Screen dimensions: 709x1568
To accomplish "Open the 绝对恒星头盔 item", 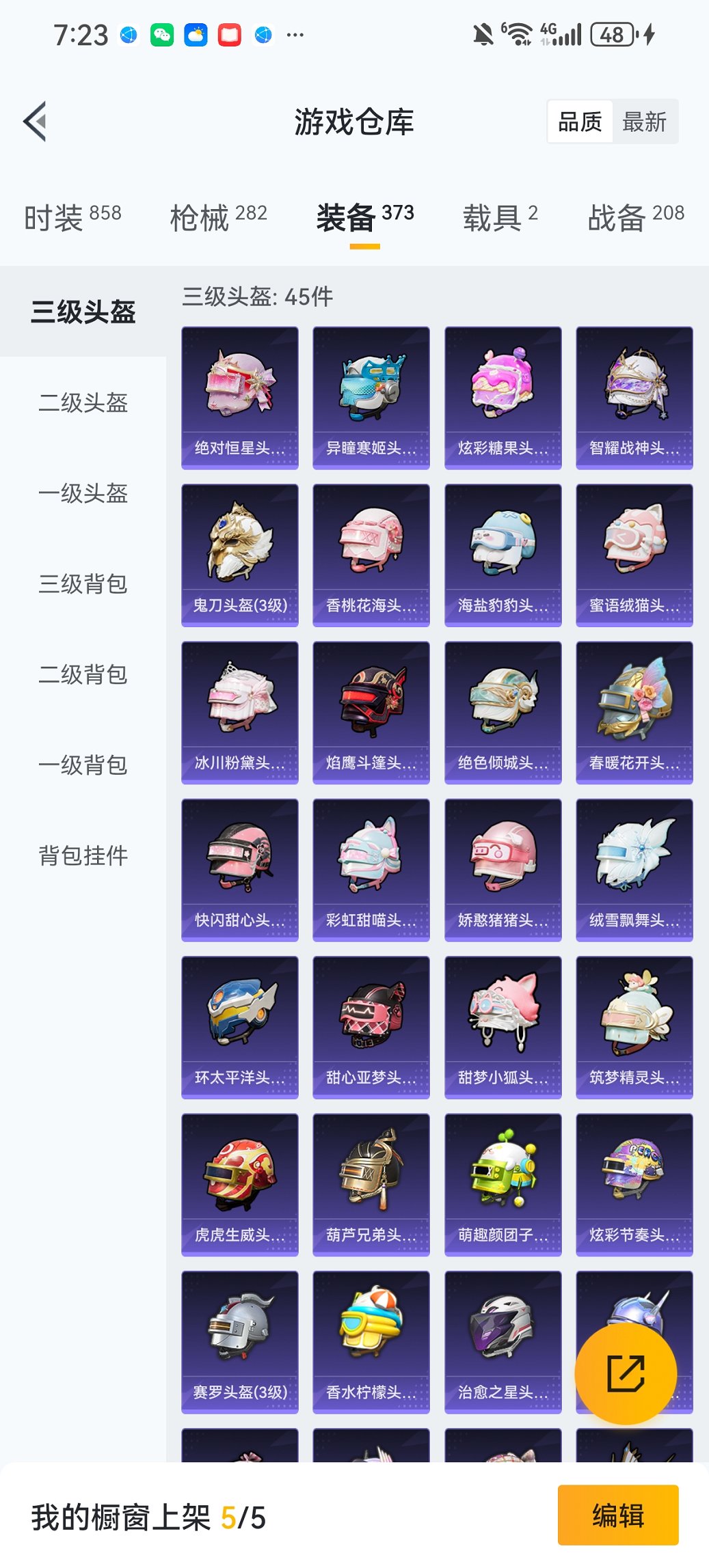I will 240,398.
